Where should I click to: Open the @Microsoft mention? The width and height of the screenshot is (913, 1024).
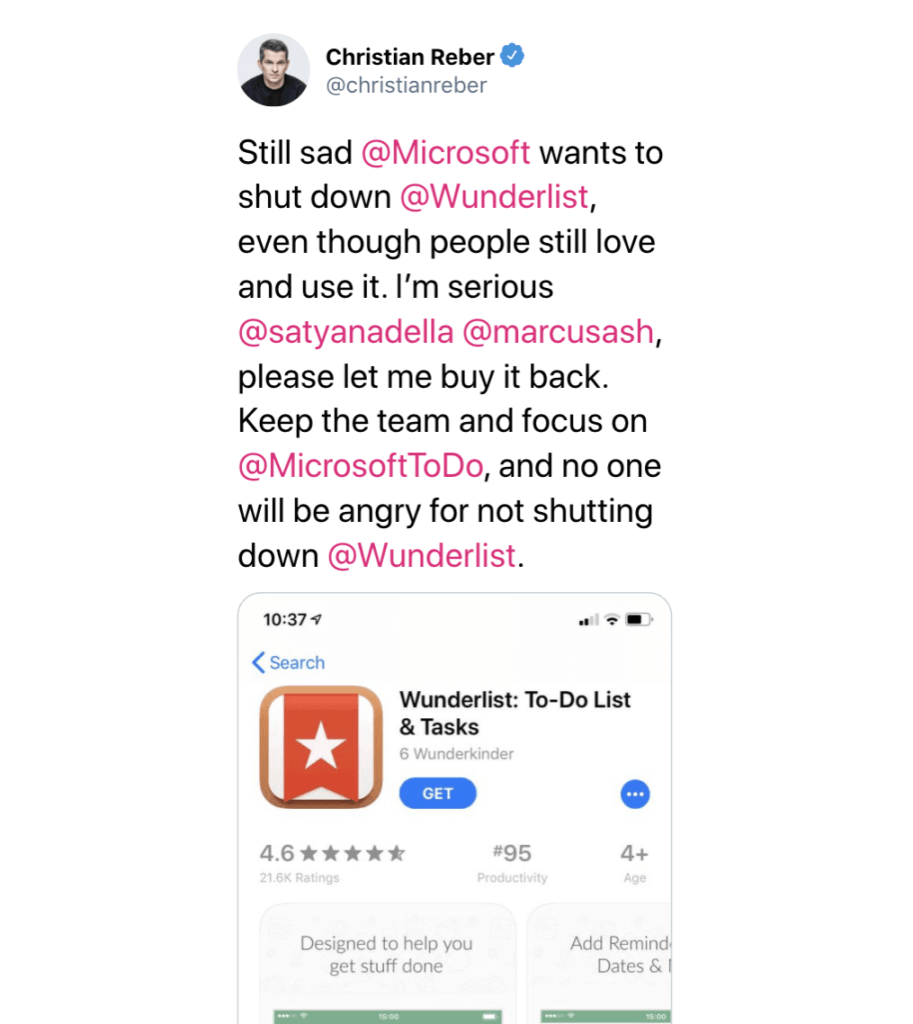[x=445, y=154]
